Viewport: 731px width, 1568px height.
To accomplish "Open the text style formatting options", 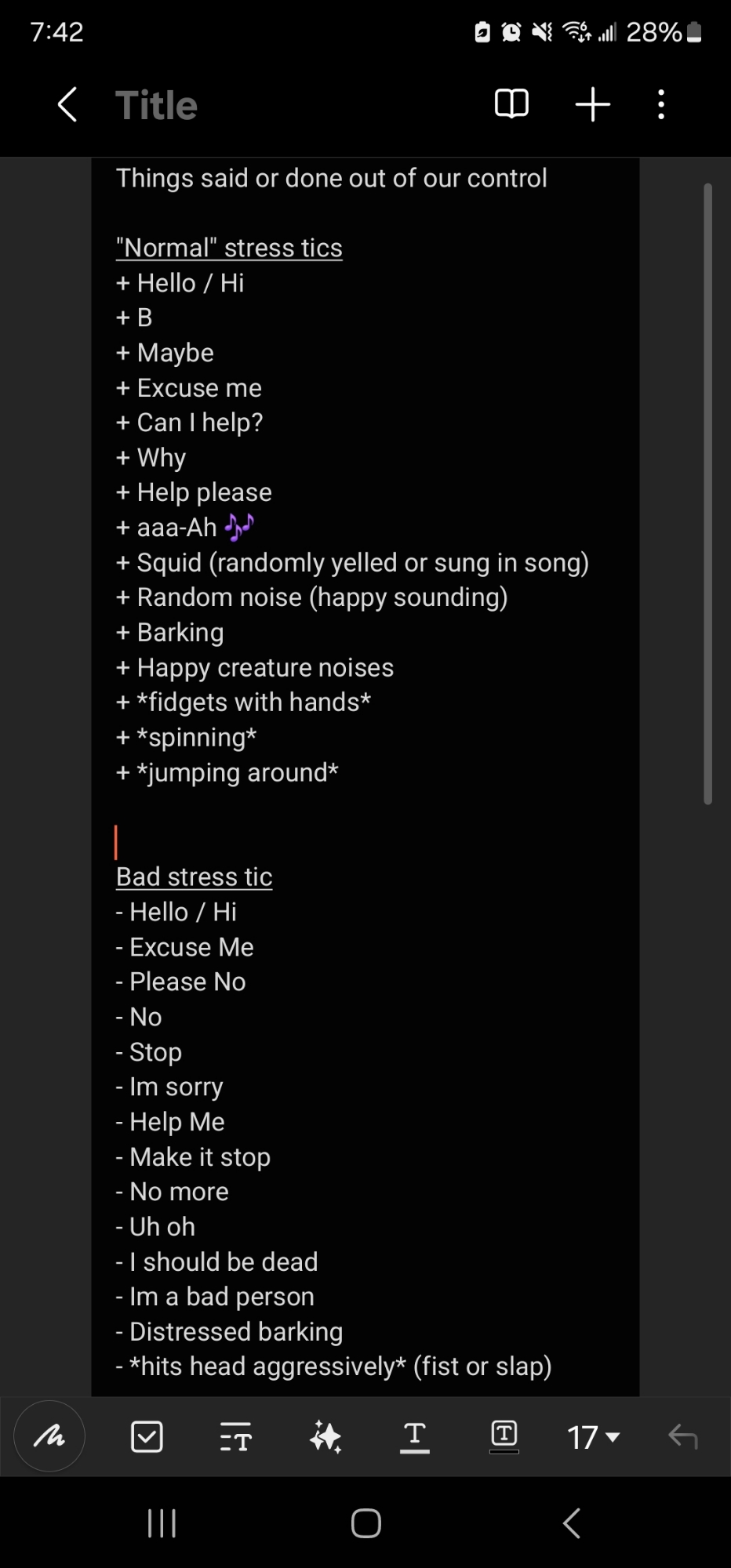I will [235, 1437].
